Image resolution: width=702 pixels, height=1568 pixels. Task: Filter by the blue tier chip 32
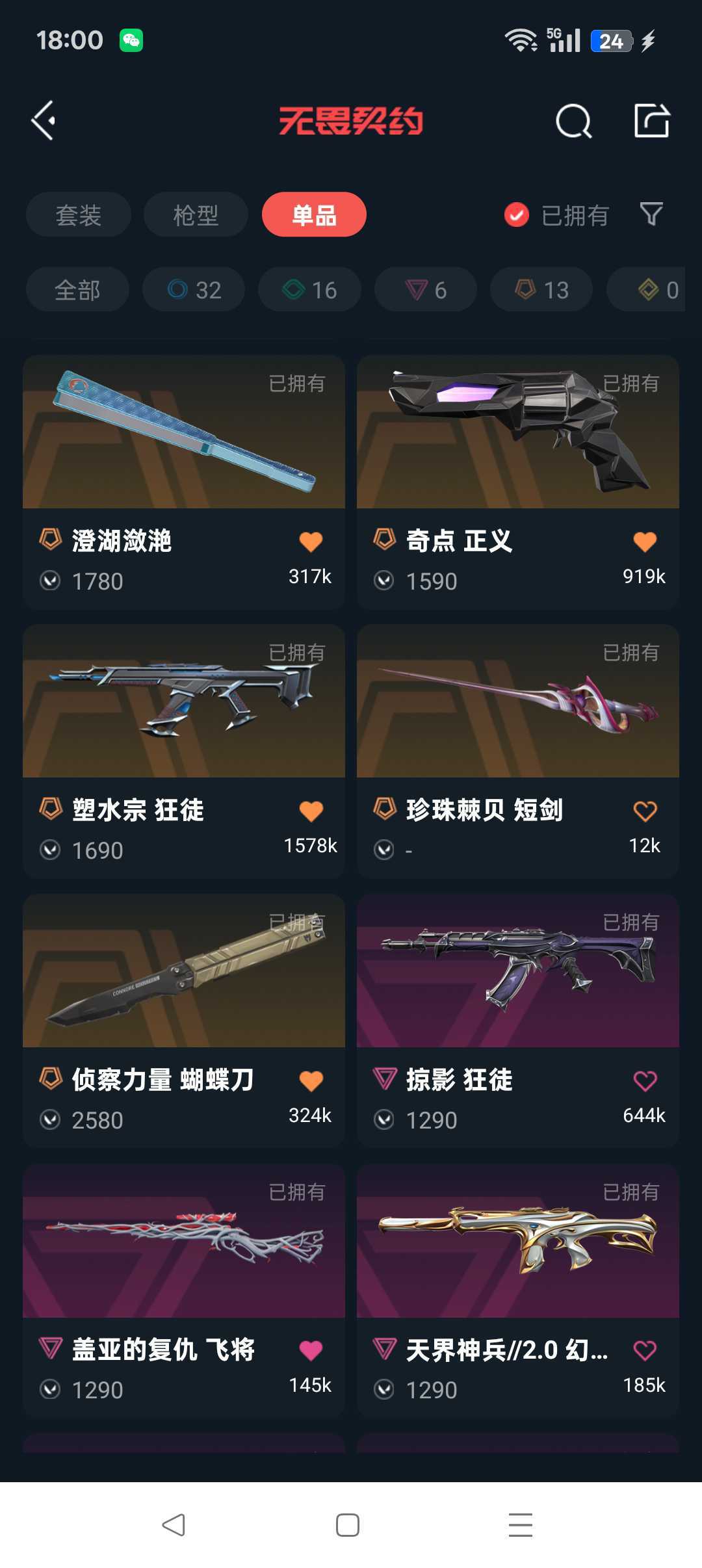click(194, 289)
